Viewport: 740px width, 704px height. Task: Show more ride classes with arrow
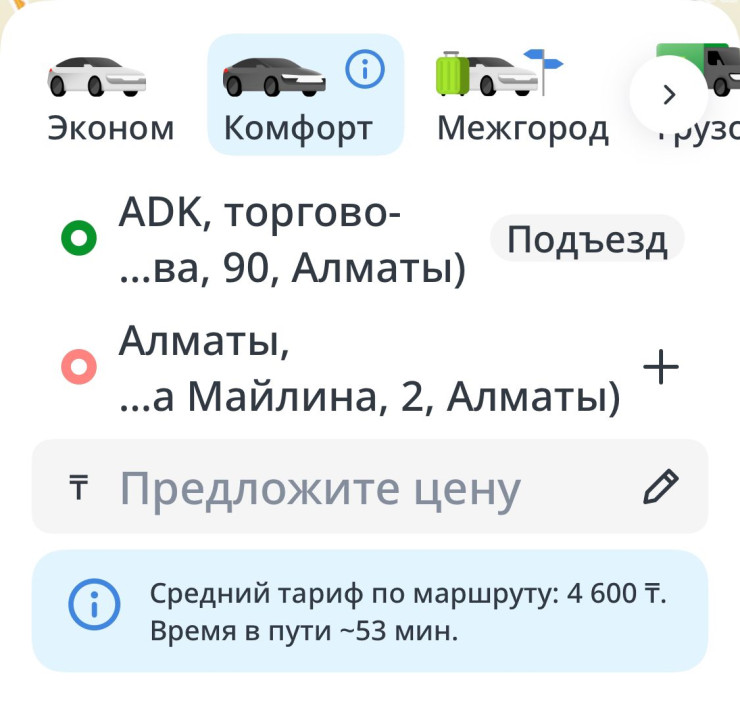coord(669,95)
